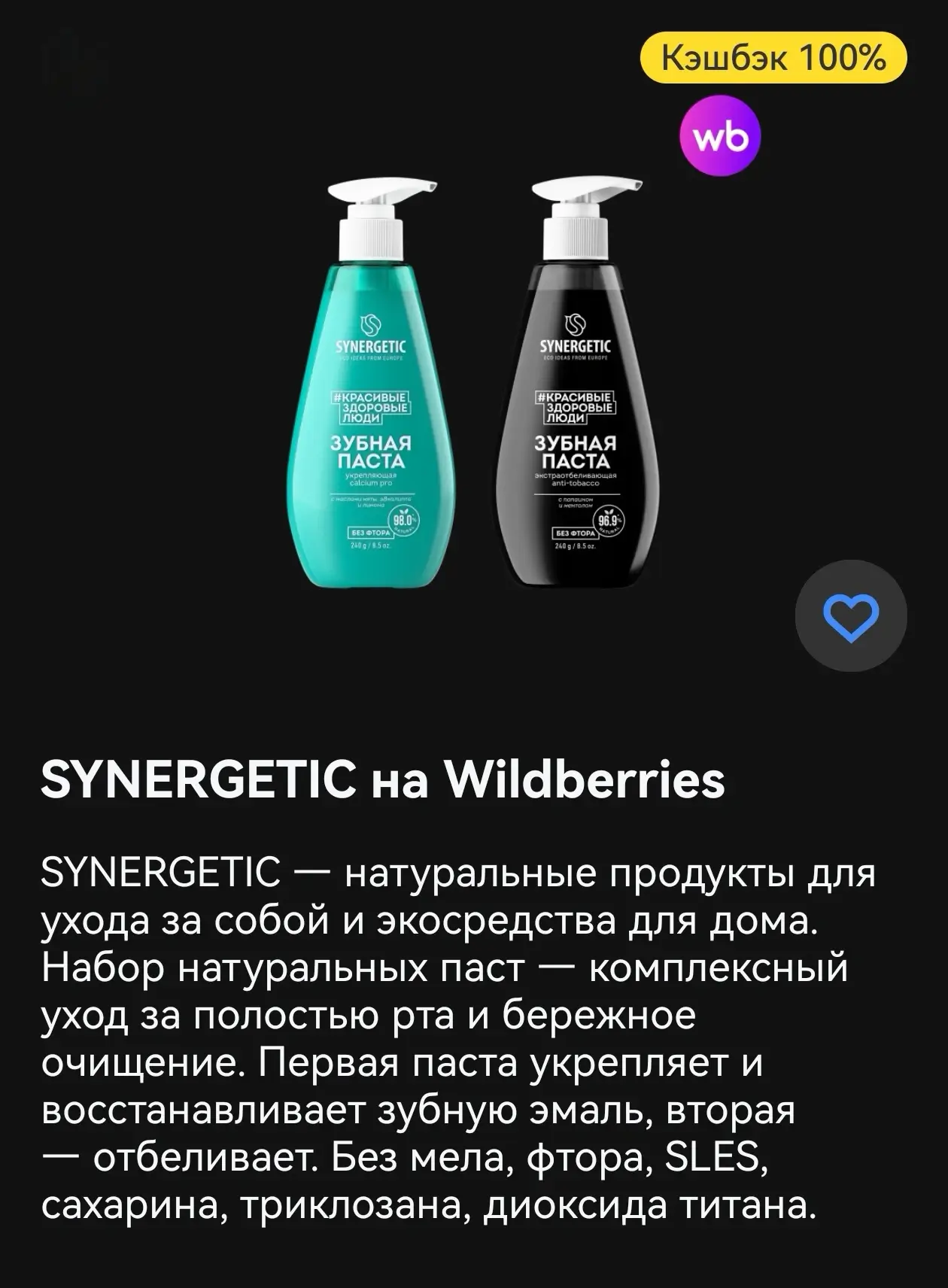This screenshot has width=948, height=1288.
Task: Add the SYNERGETIC offer to favorites
Action: coord(850,616)
